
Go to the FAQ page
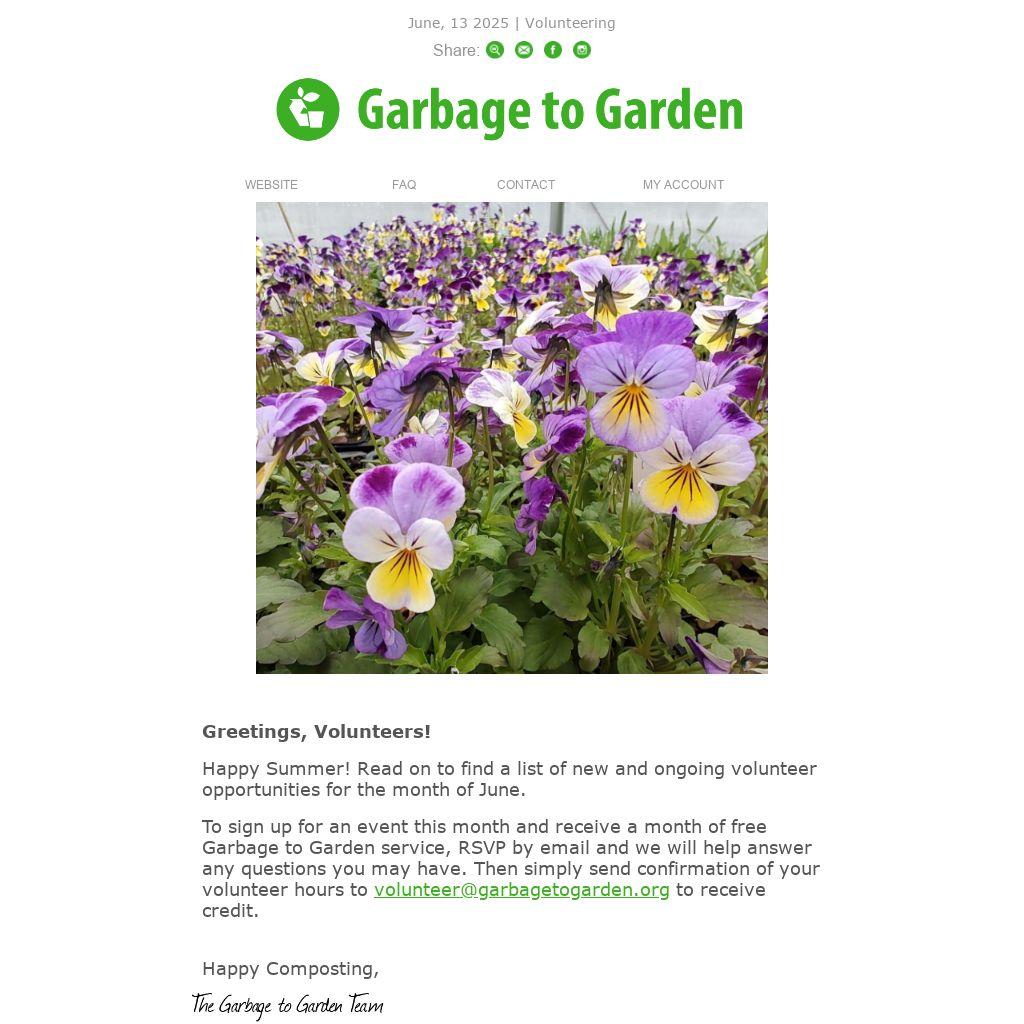click(404, 185)
